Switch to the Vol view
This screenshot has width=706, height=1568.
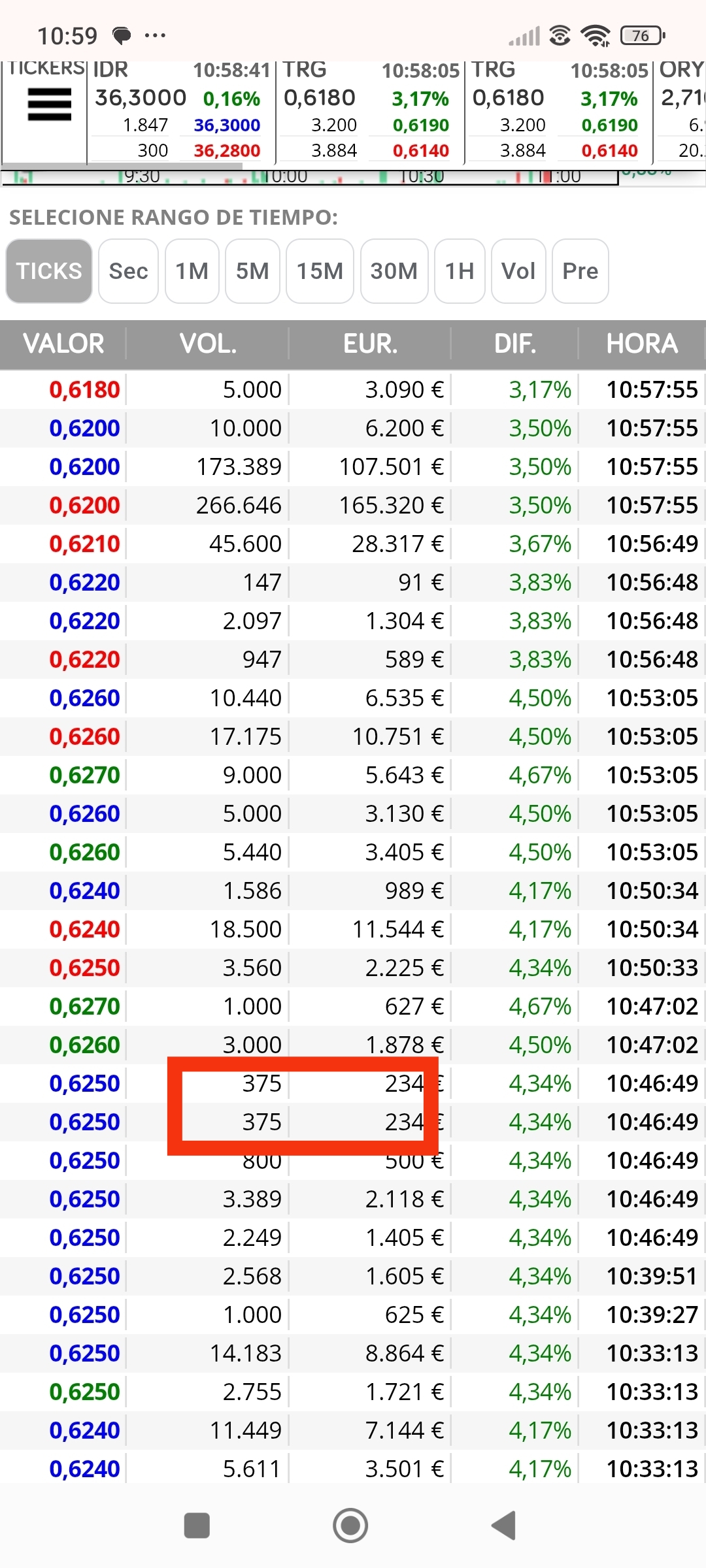pyautogui.click(x=518, y=271)
